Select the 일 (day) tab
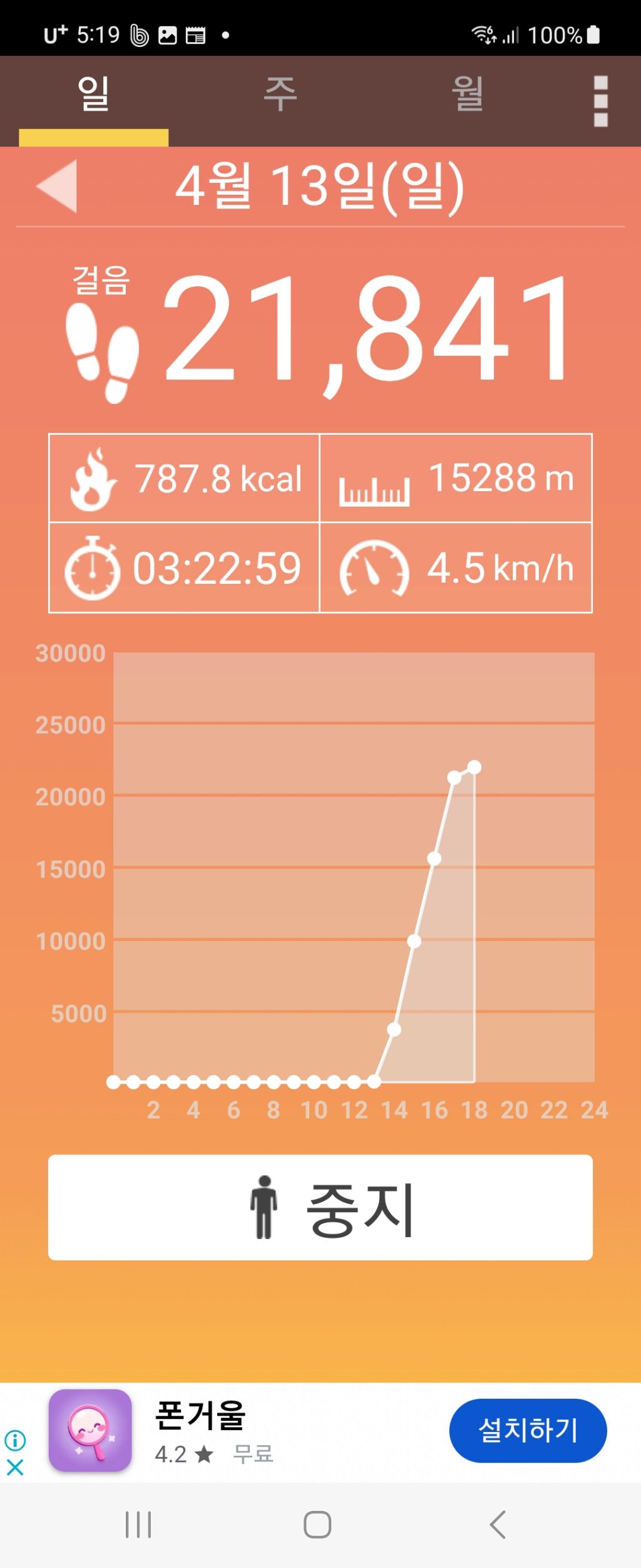 pos(93,95)
